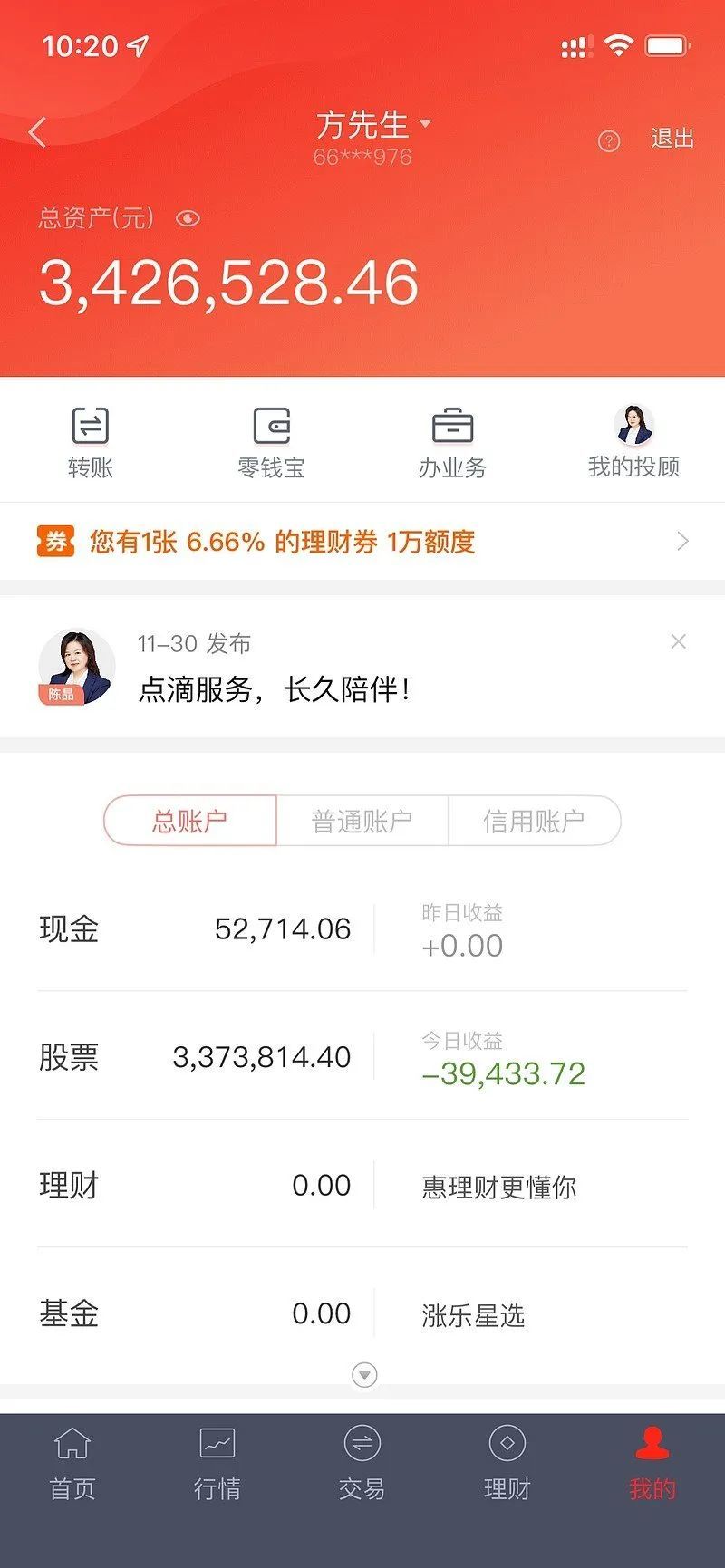Toggle asset visibility with the eye icon
Viewport: 725px width, 1568px height.
(x=188, y=219)
